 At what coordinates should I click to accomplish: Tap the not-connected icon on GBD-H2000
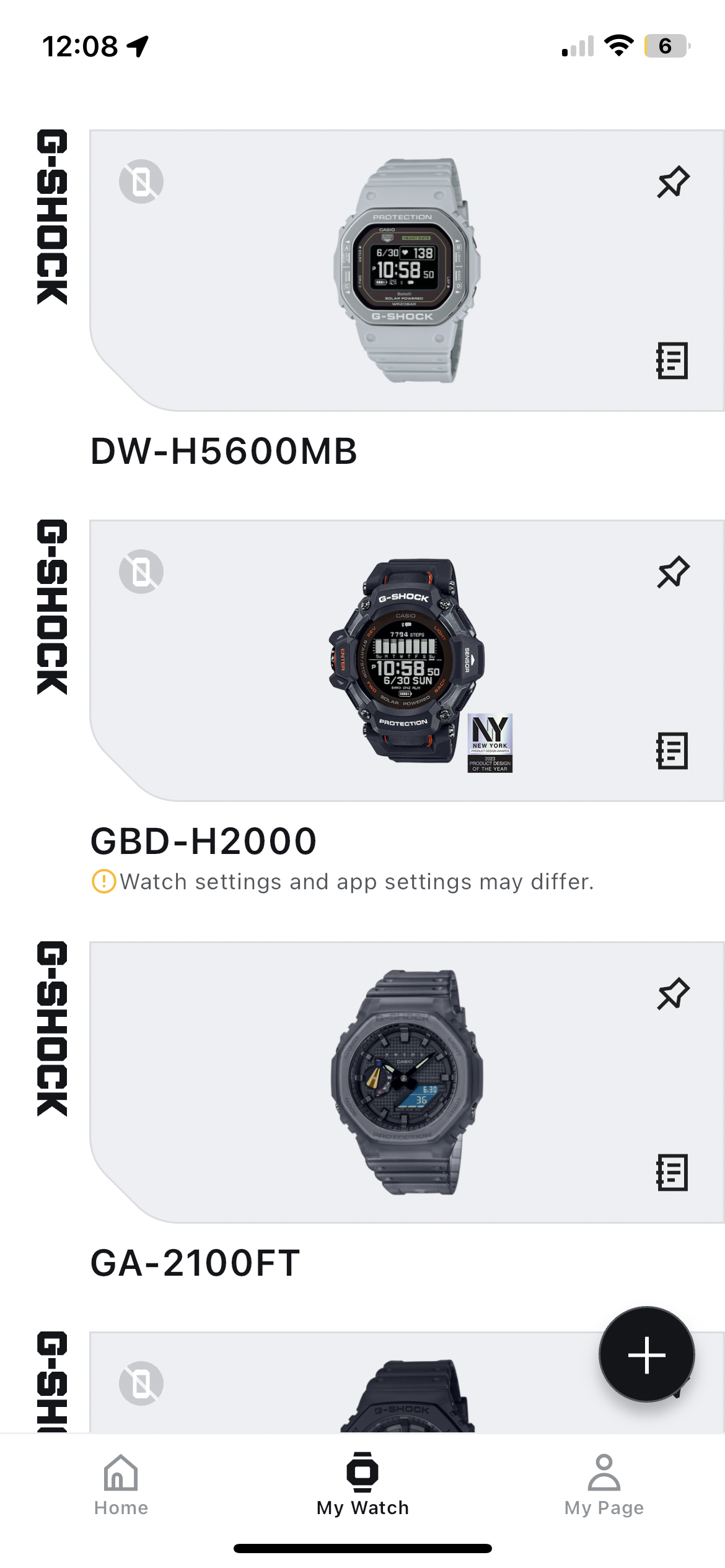point(141,572)
